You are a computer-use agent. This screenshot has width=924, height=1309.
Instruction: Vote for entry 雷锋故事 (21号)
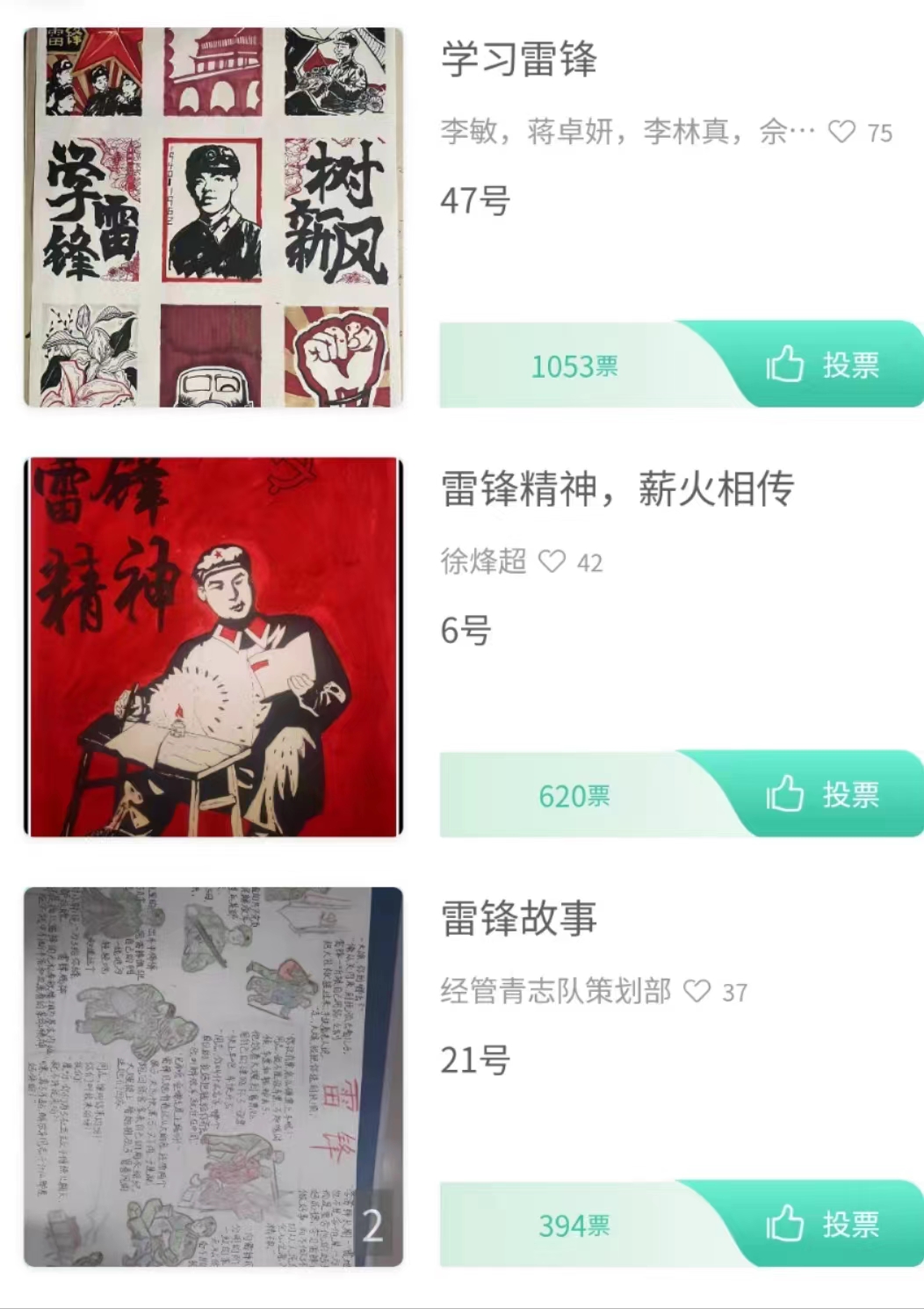click(x=821, y=1224)
